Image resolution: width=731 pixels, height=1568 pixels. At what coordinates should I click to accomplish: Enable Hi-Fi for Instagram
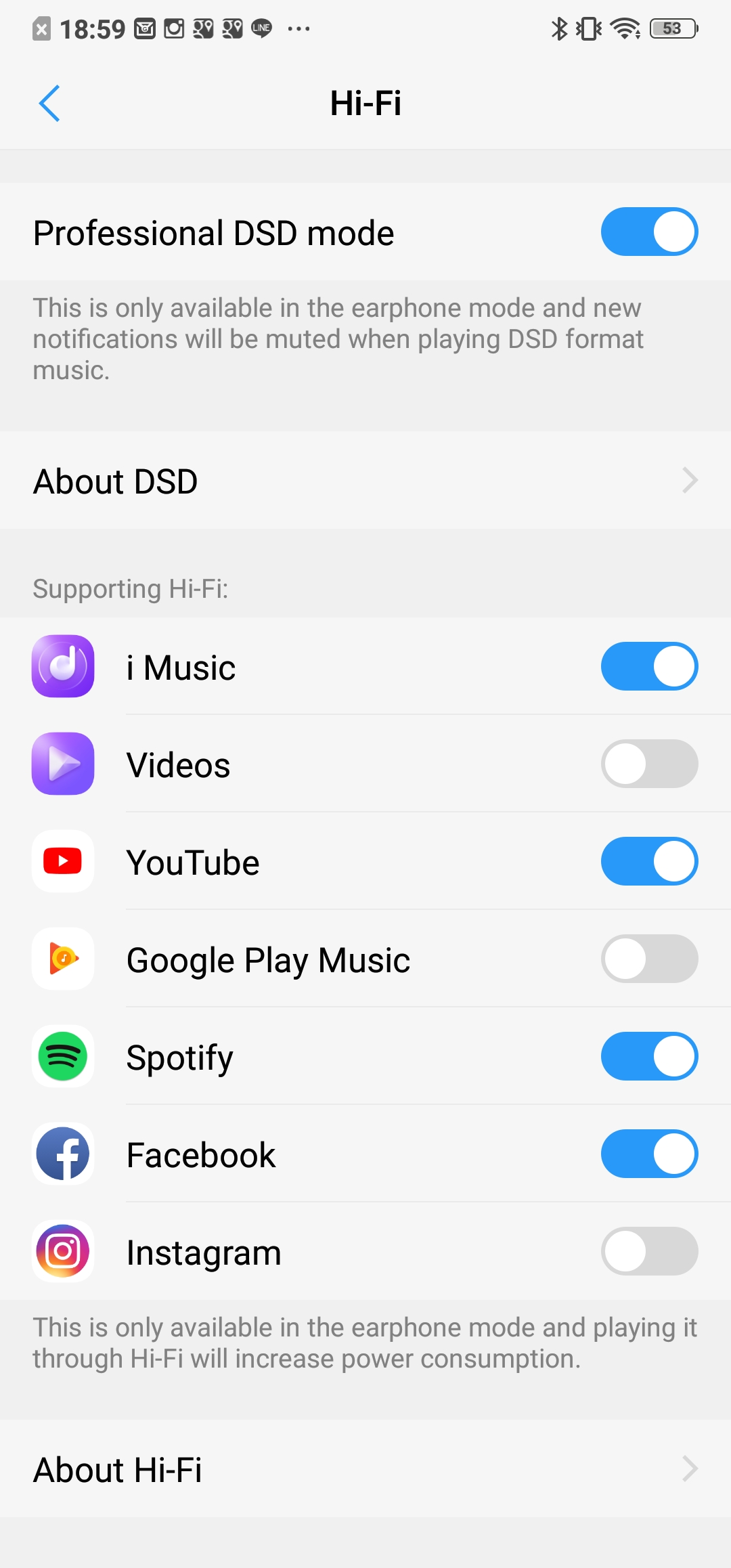(649, 1252)
